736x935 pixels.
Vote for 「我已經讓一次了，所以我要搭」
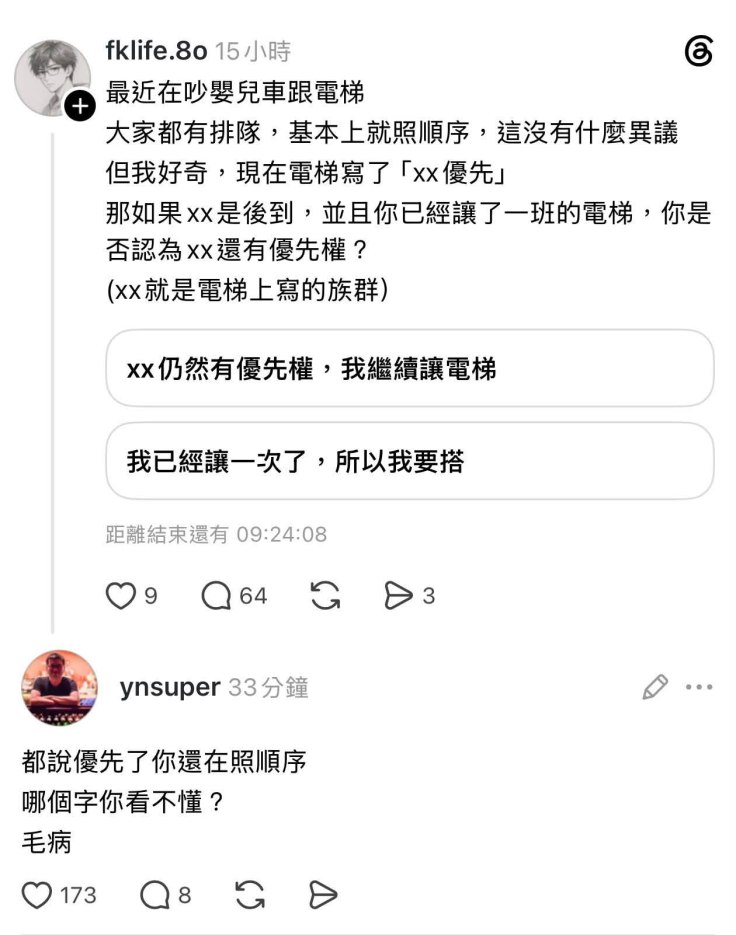410,461
